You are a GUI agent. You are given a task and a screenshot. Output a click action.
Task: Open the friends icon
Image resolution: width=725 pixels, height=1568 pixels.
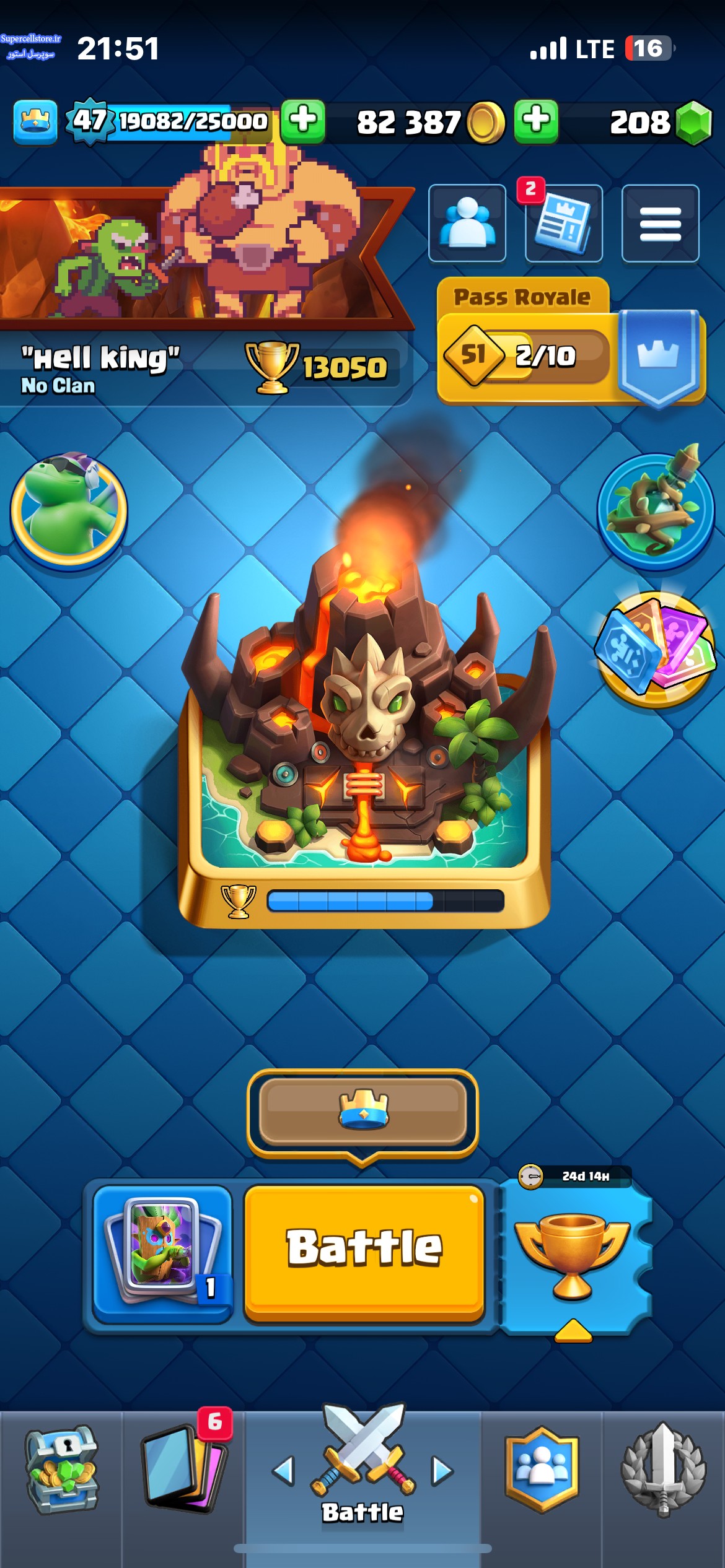[x=467, y=223]
